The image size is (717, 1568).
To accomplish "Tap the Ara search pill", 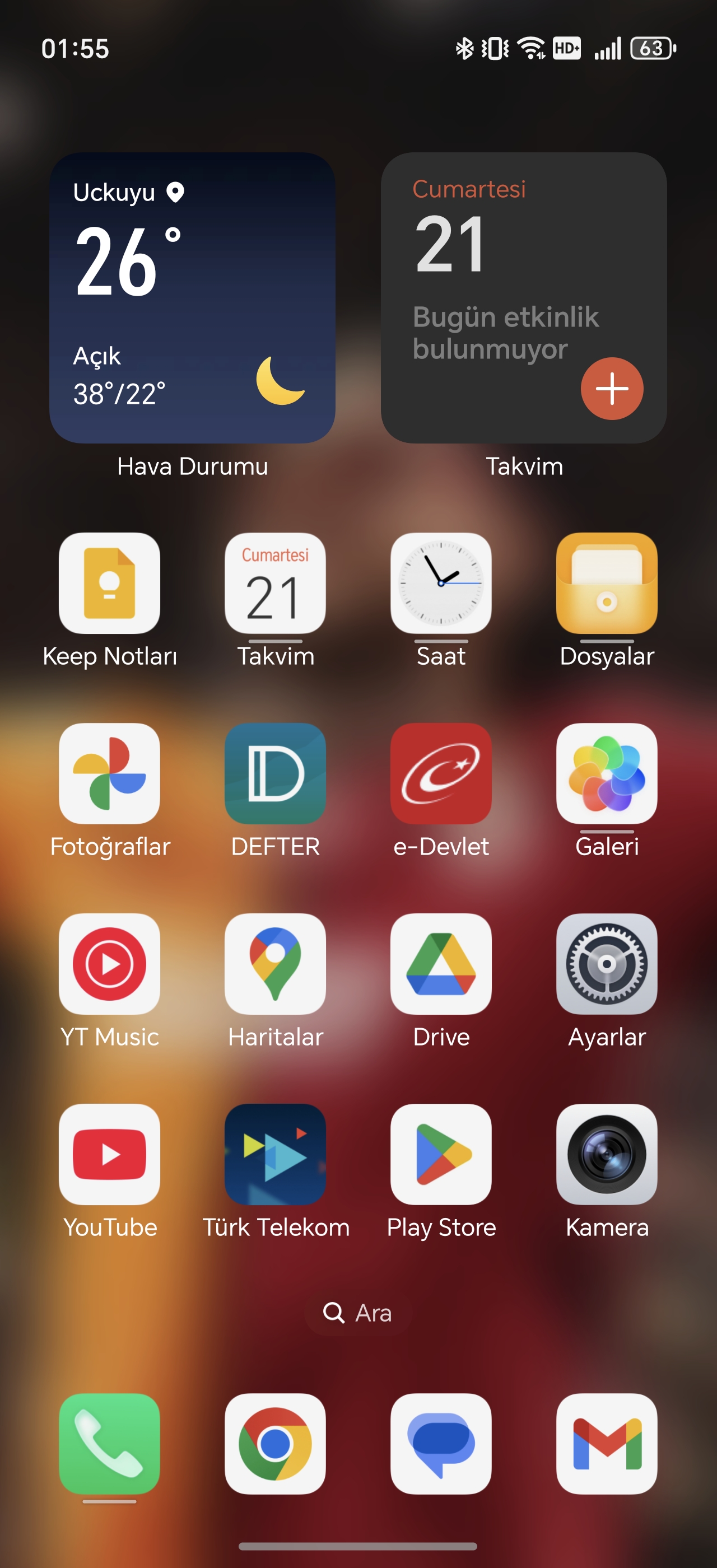I will (358, 1313).
